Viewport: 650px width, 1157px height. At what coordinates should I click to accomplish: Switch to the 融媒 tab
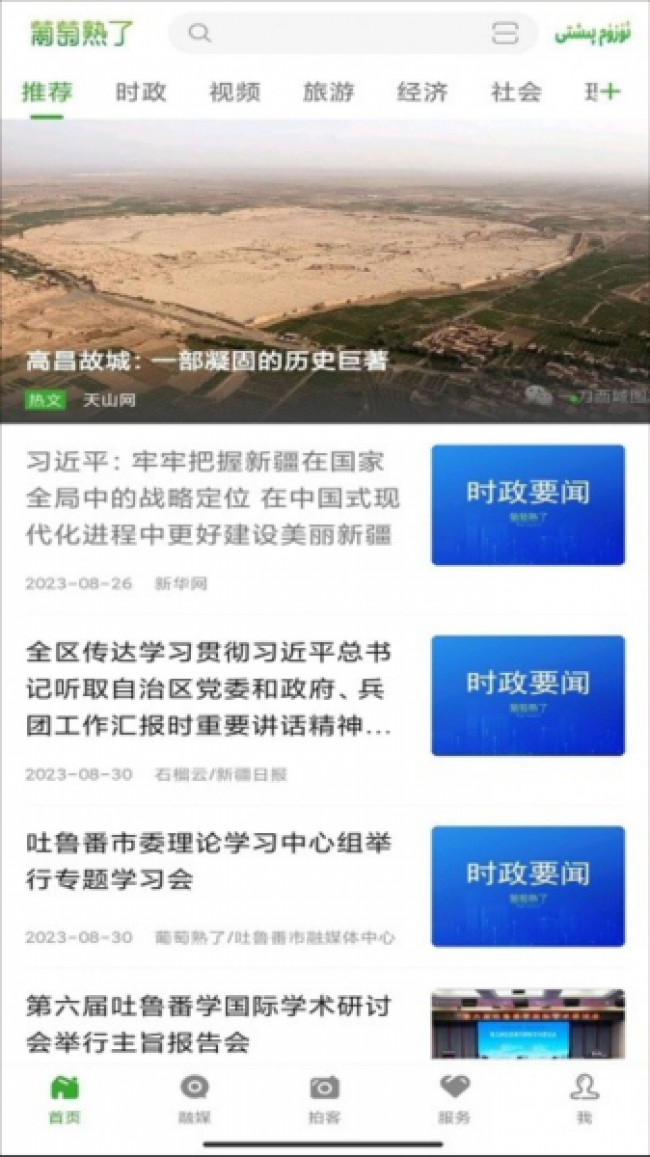(195, 1099)
